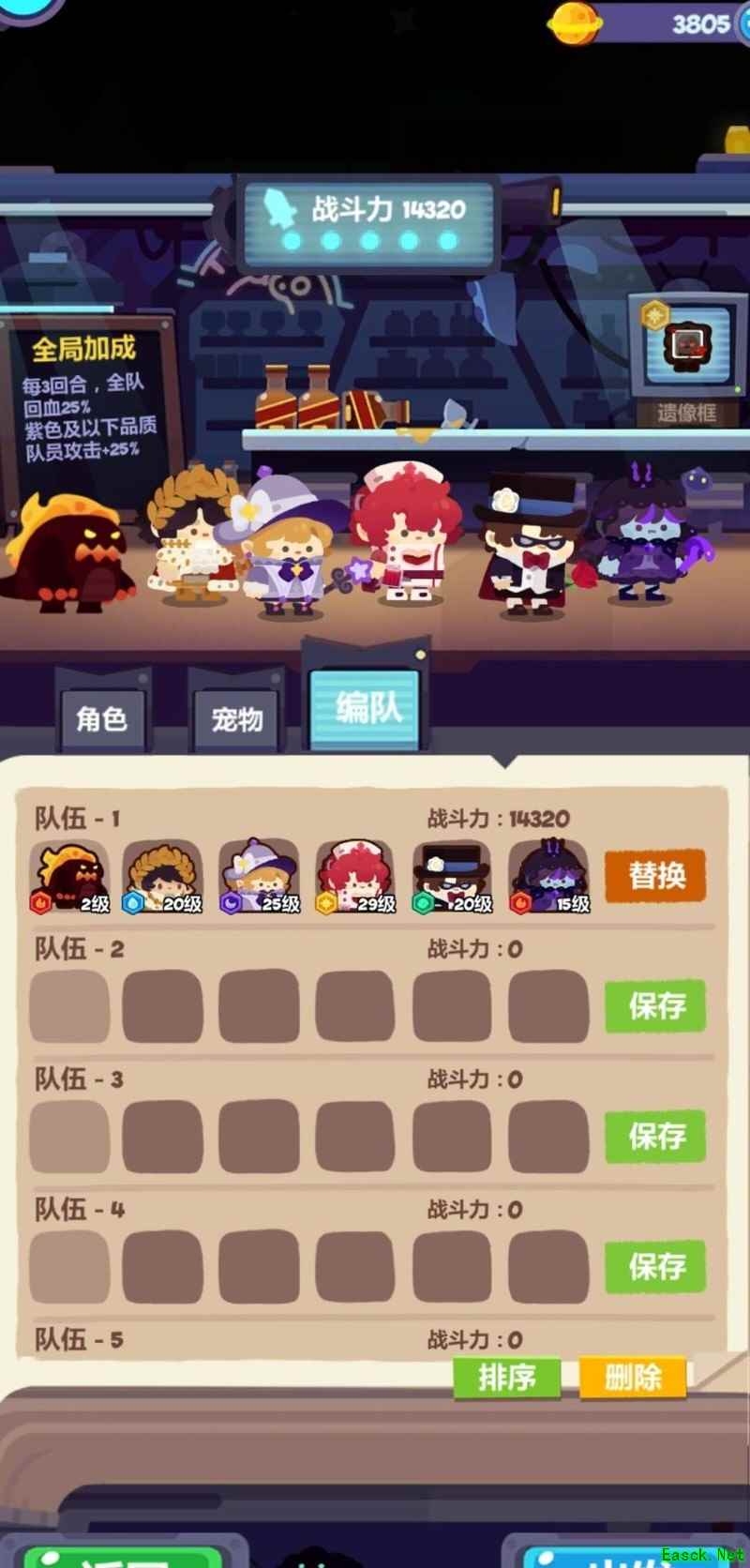This screenshot has height=1568, width=750.
Task: Save 队伍-2 with its 保存 button
Action: tap(655, 1006)
